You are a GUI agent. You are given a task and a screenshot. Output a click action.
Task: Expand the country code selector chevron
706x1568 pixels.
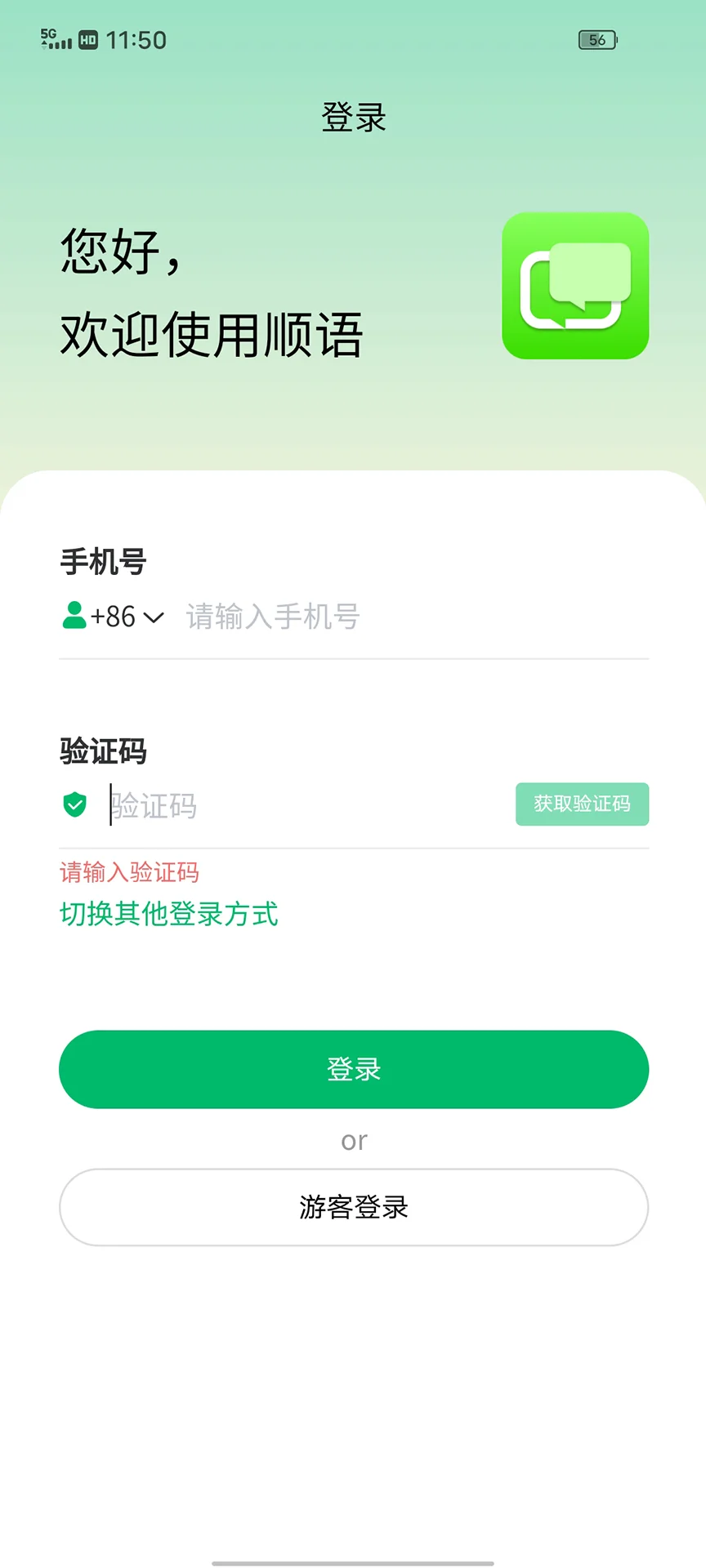152,618
